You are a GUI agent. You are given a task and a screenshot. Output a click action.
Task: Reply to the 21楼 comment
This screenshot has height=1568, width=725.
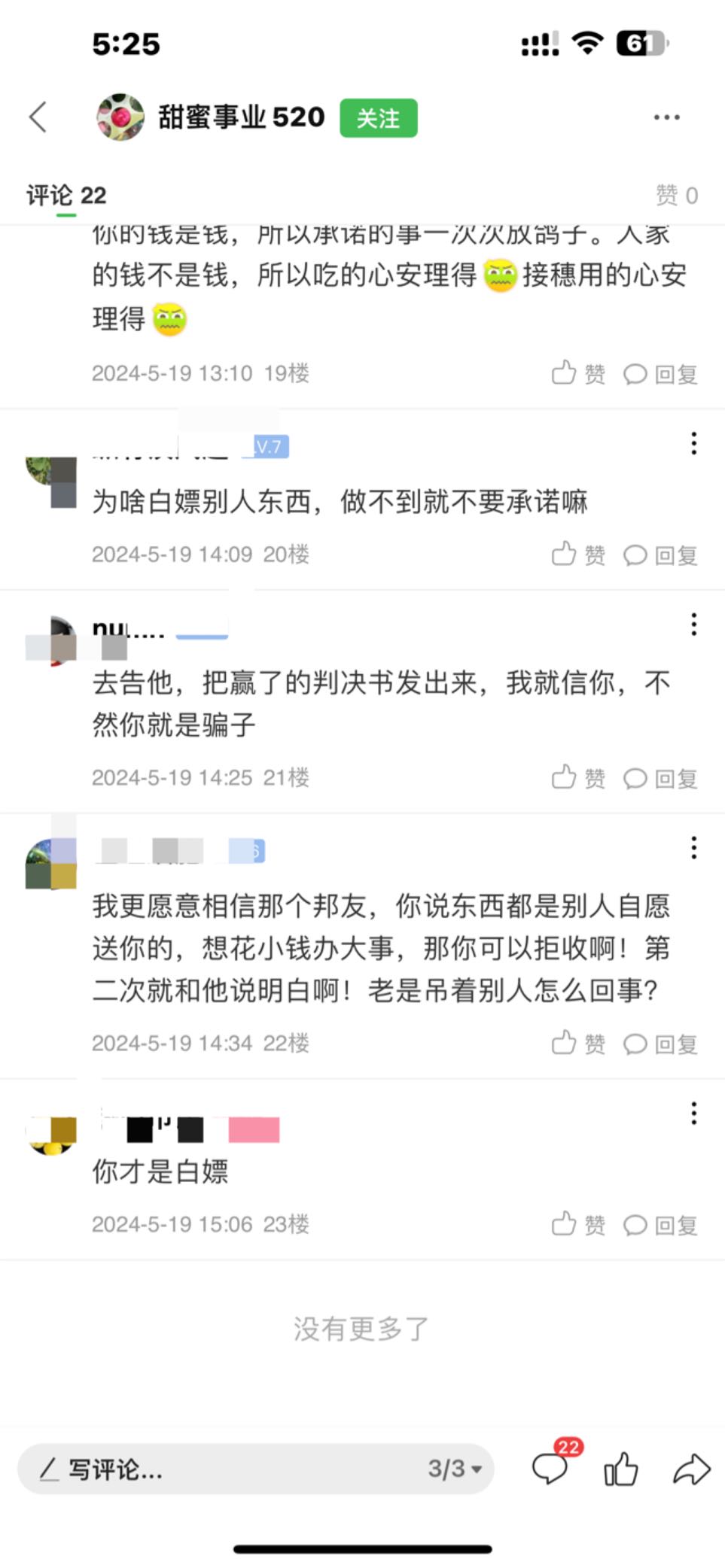pos(660,778)
